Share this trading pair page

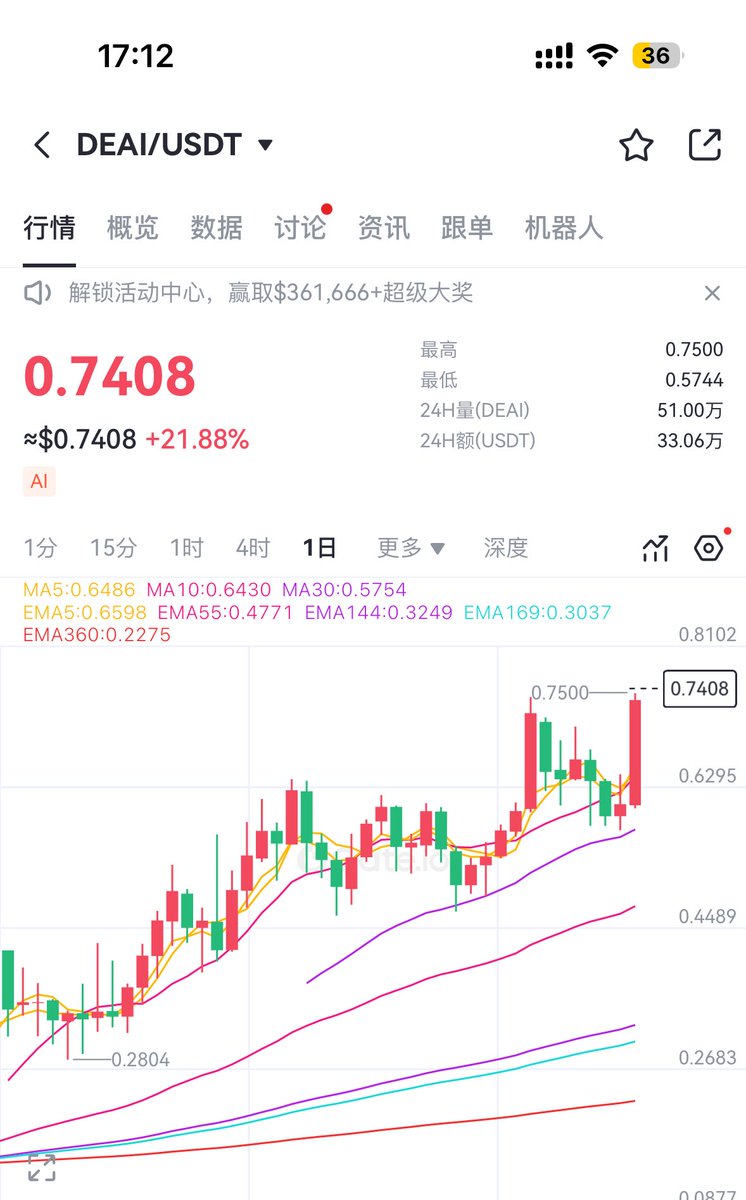[x=705, y=145]
